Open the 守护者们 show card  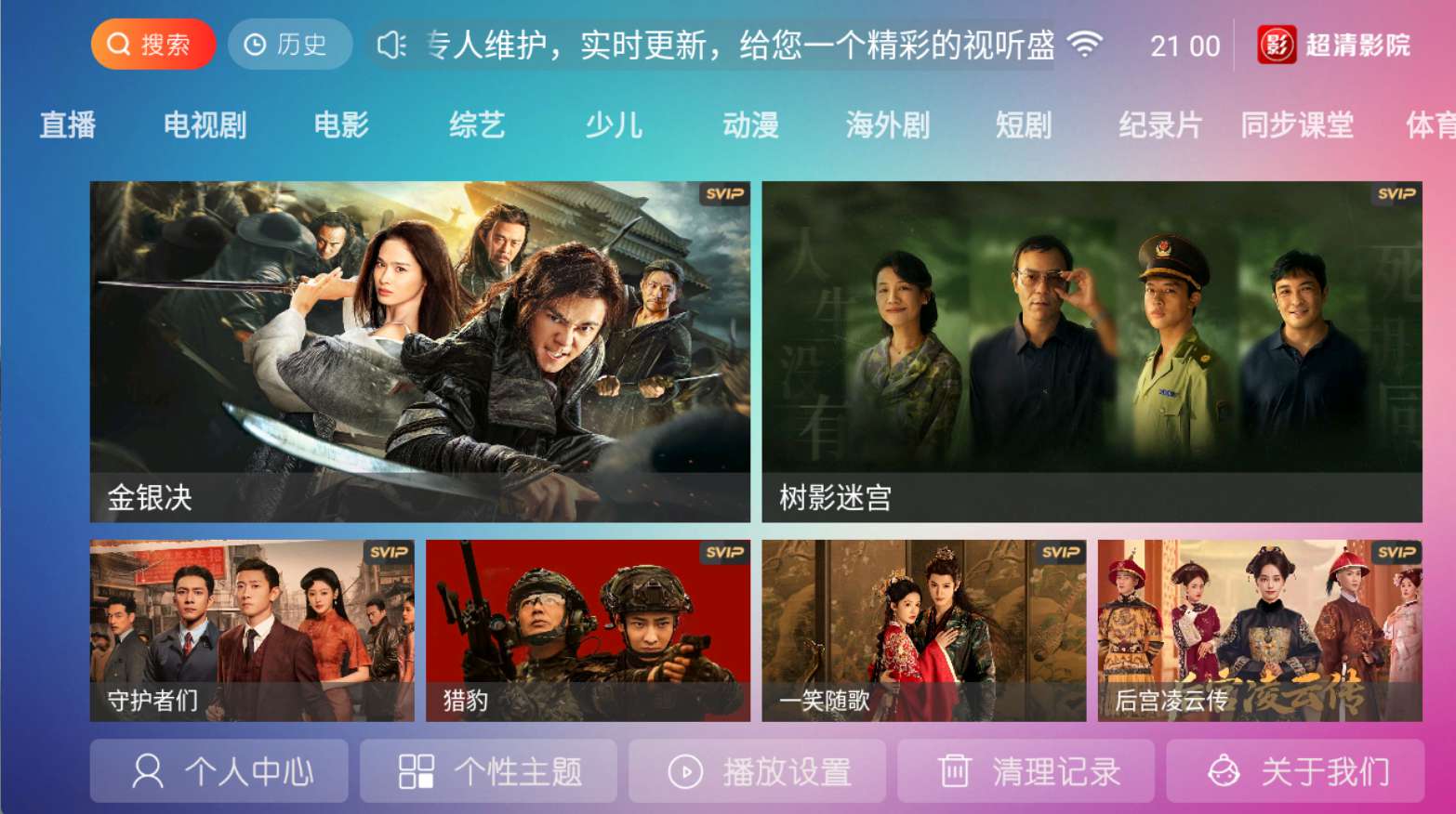click(252, 630)
